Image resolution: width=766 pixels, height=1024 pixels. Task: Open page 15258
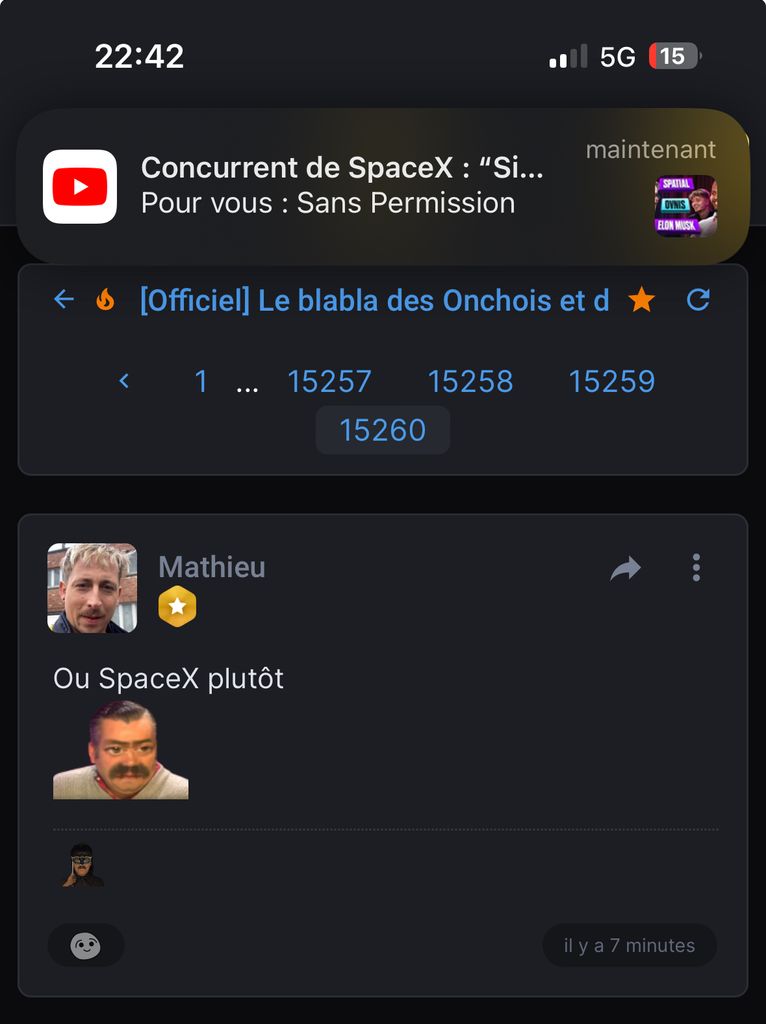tap(470, 381)
